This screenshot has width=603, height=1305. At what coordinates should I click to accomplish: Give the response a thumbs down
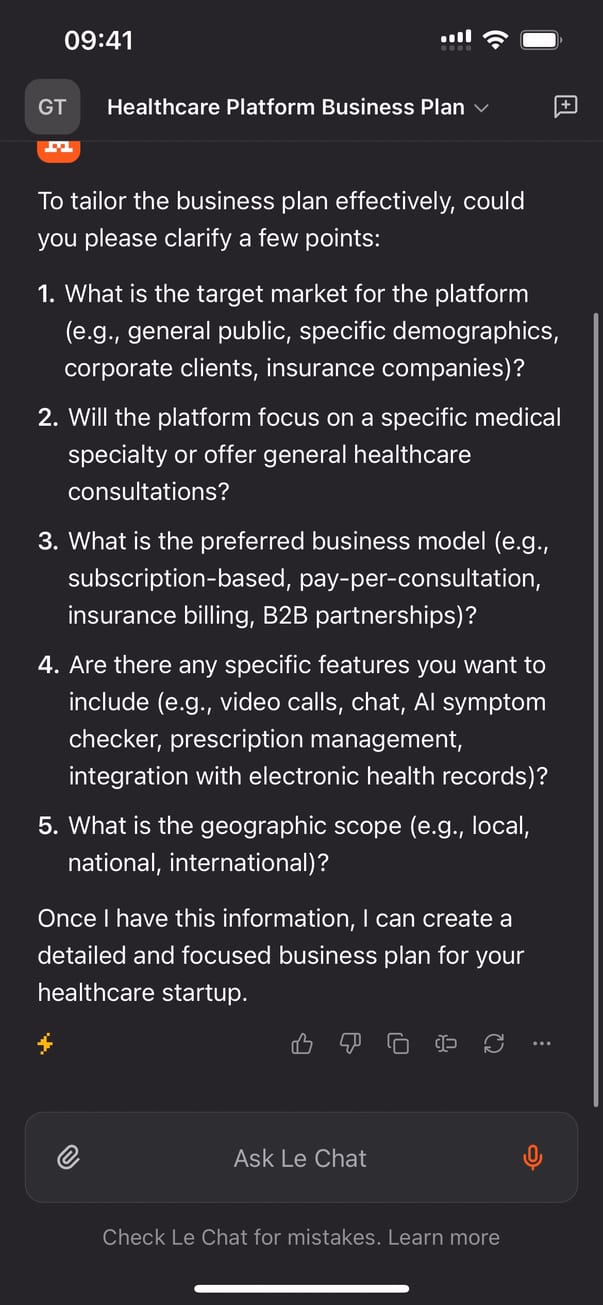[x=350, y=1044]
